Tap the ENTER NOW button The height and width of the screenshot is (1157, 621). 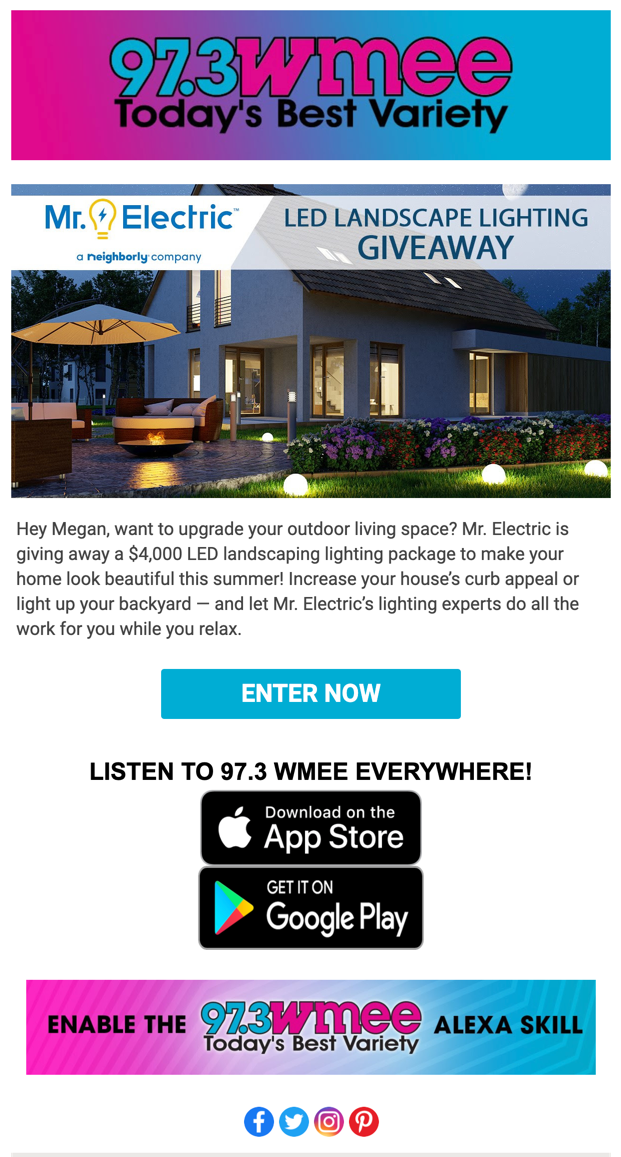tap(310, 694)
